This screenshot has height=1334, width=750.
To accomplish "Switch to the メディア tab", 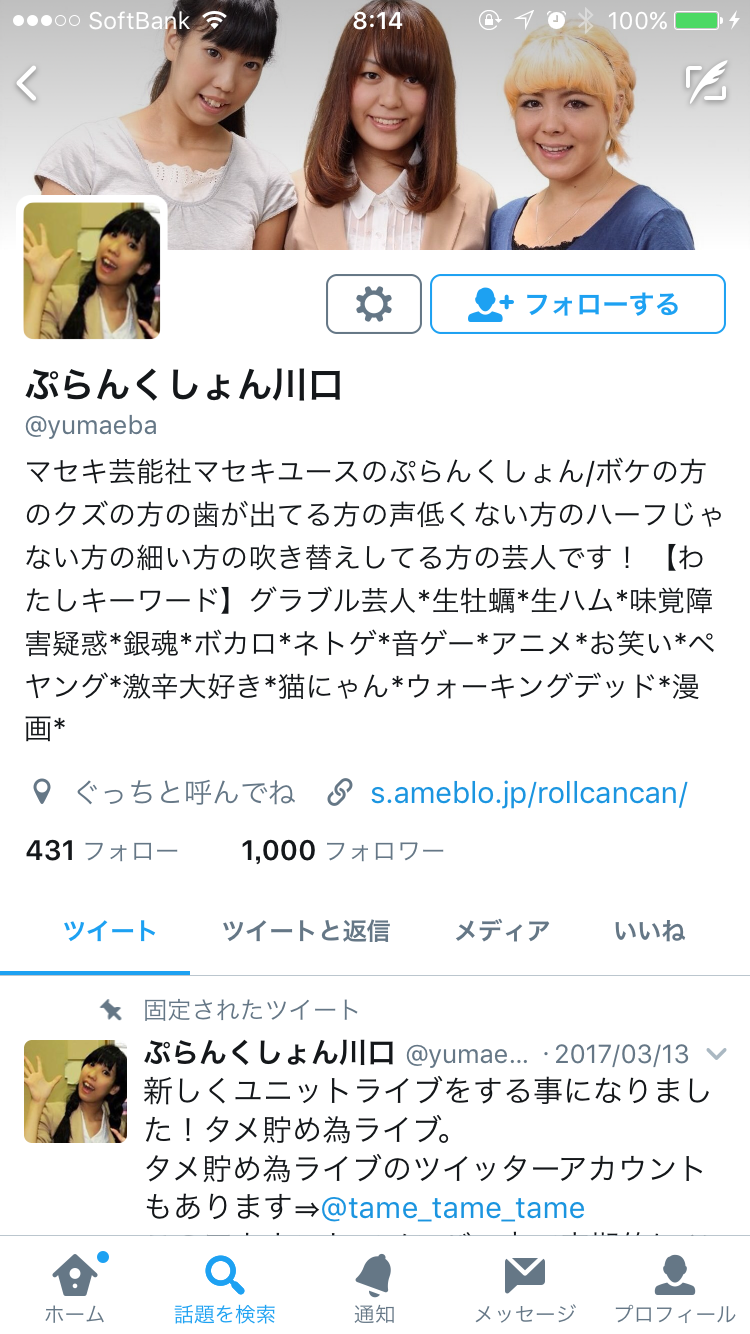I will pyautogui.click(x=501, y=931).
